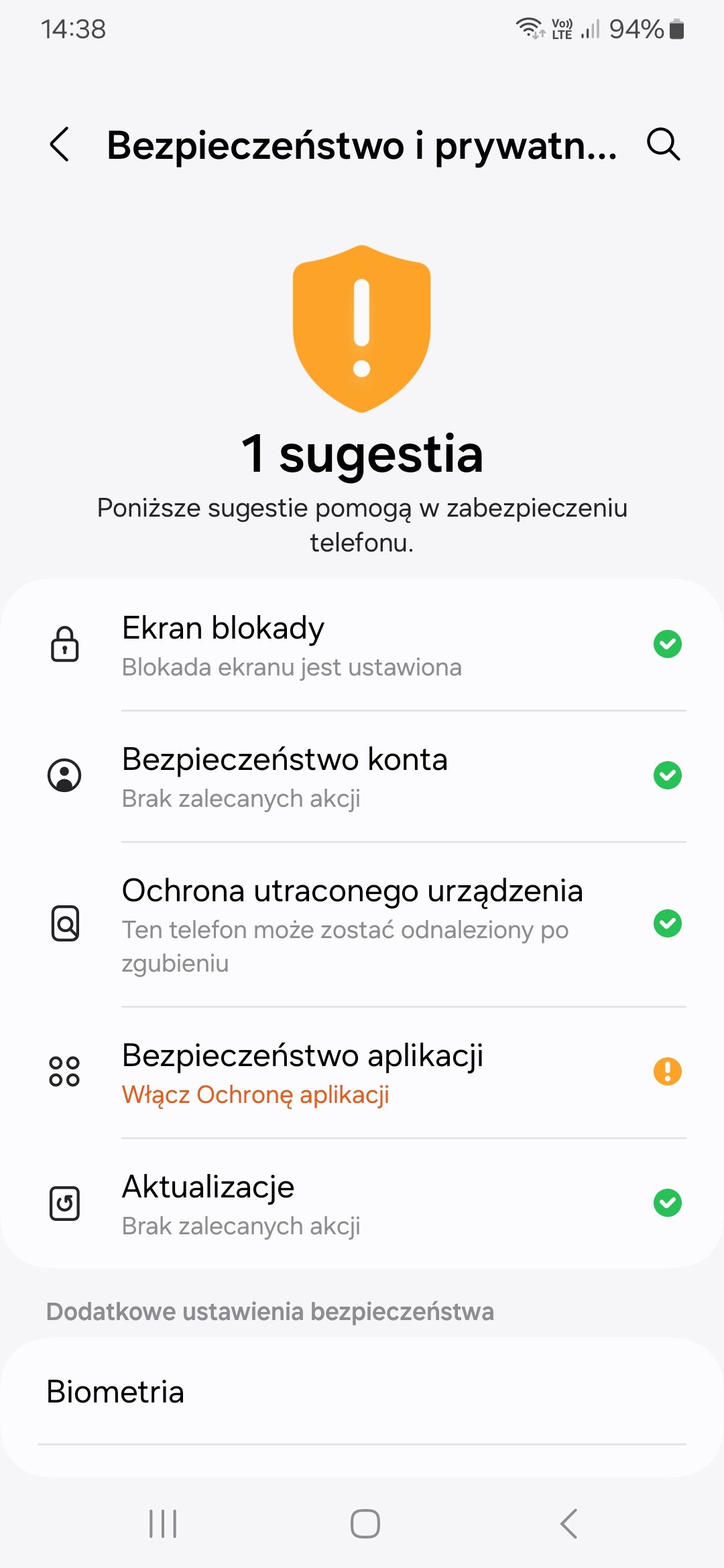Image resolution: width=724 pixels, height=1568 pixels.
Task: Go back using the top-left arrow
Action: click(x=60, y=144)
